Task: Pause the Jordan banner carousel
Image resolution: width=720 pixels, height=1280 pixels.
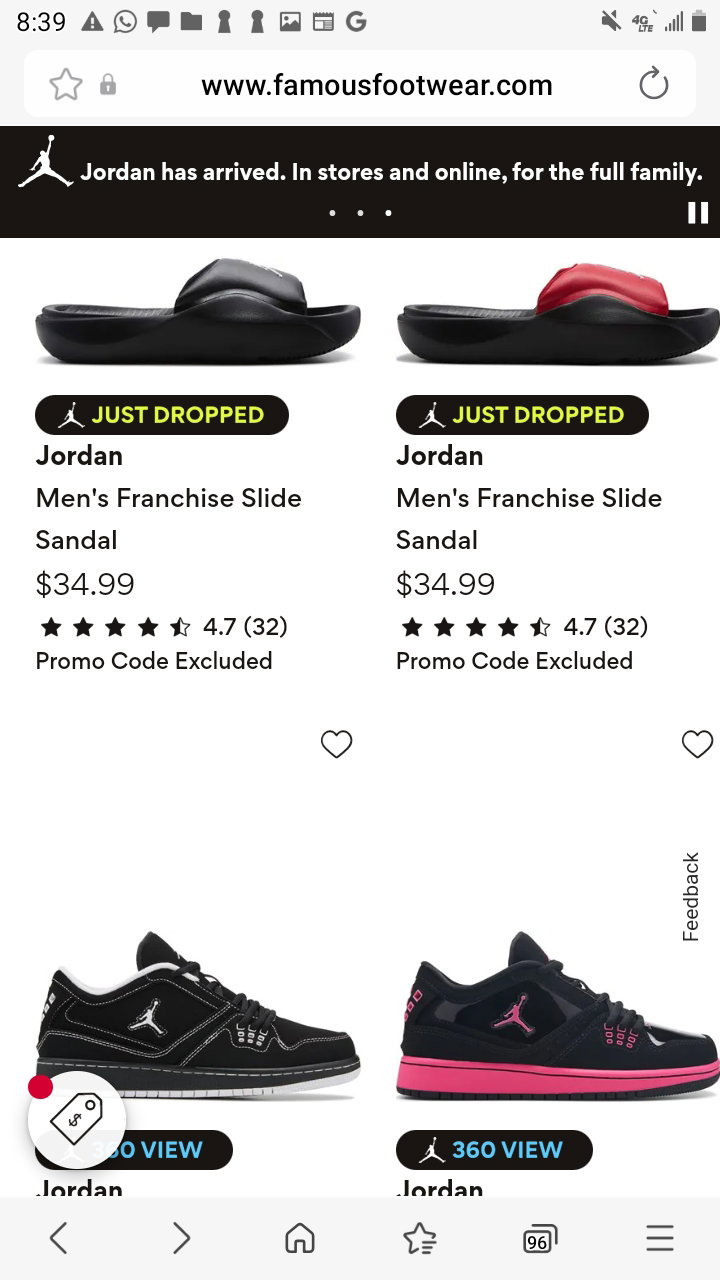Action: click(x=698, y=212)
